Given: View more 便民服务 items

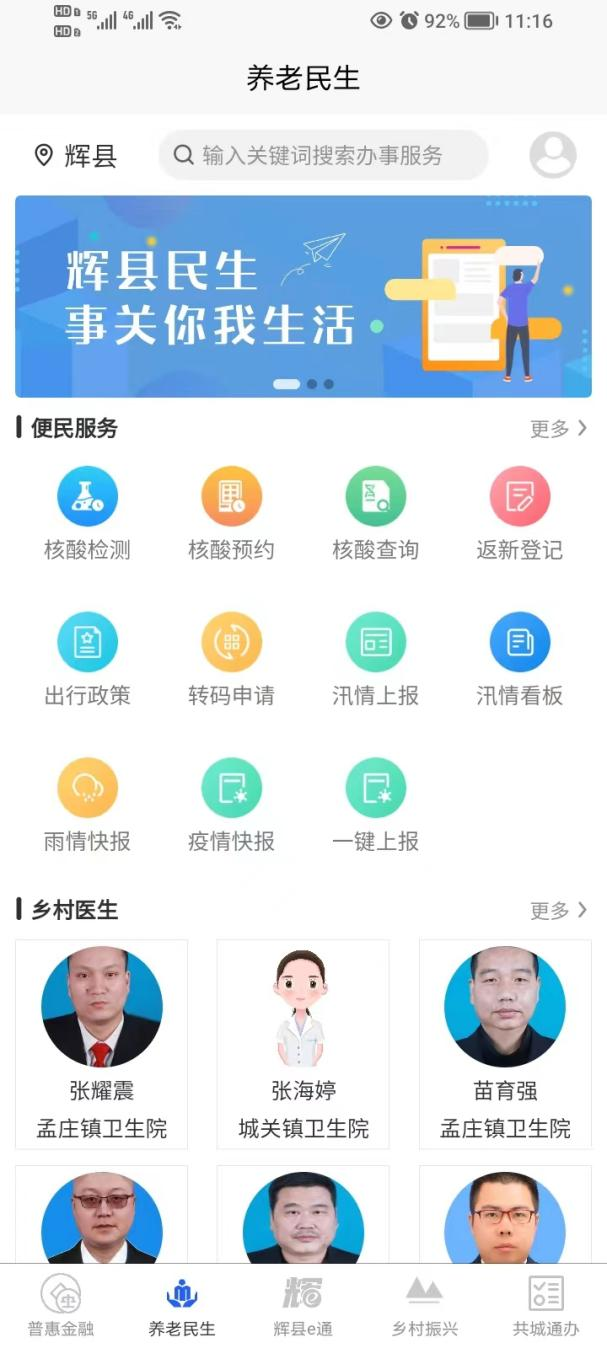Looking at the screenshot, I should pyautogui.click(x=558, y=429).
